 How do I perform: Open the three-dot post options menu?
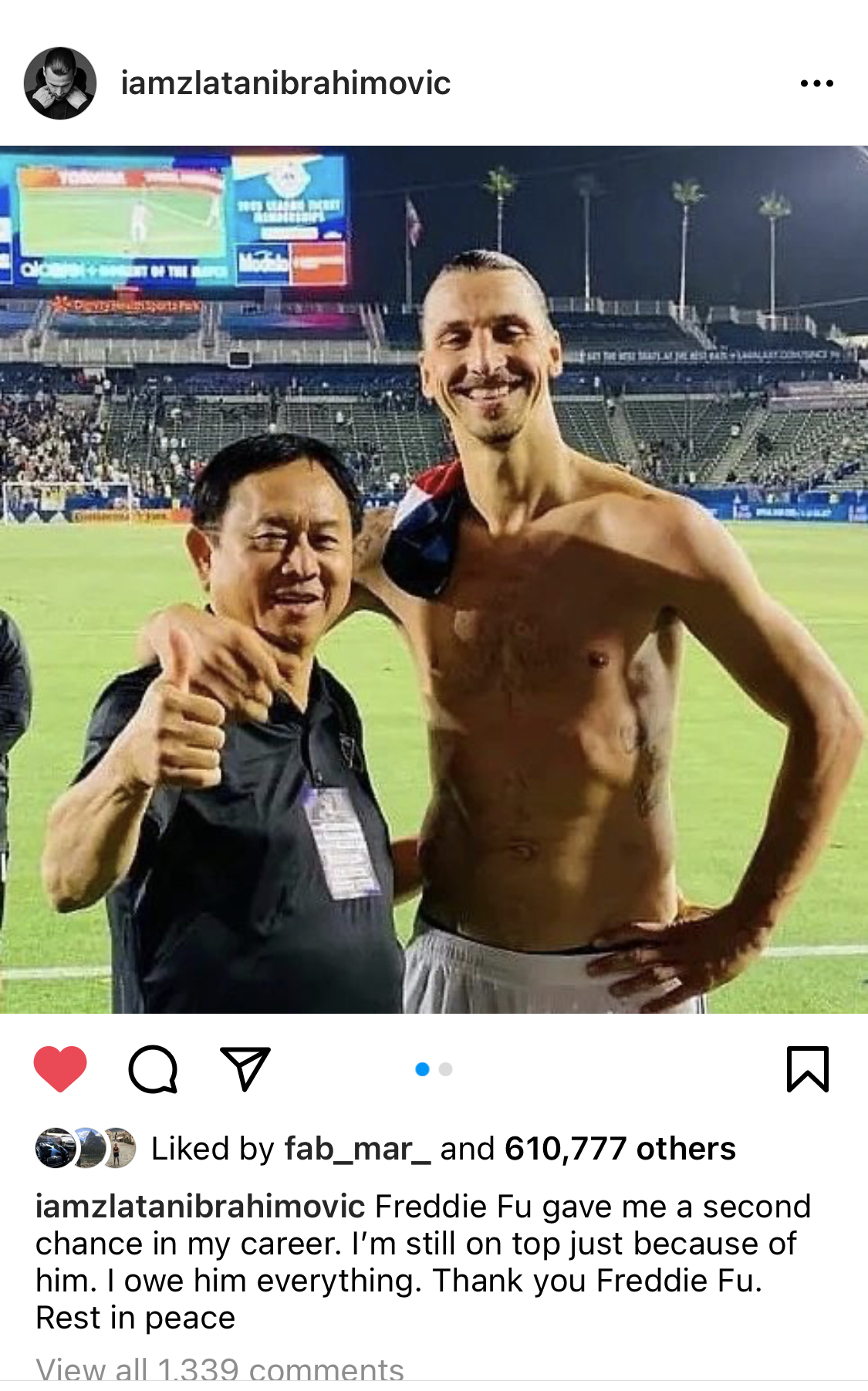[816, 83]
